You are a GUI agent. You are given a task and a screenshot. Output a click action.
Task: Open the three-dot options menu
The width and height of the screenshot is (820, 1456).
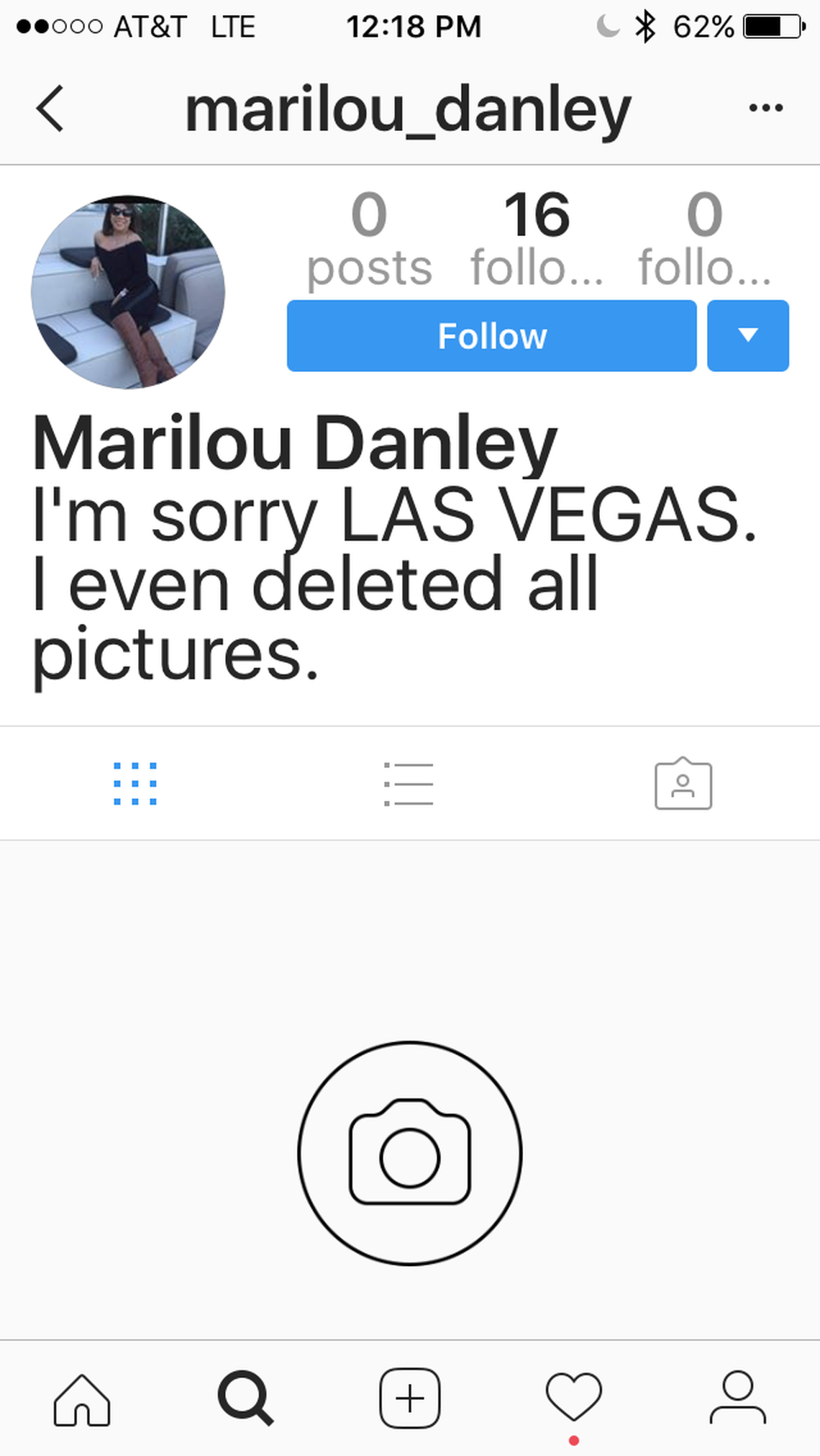tap(765, 109)
